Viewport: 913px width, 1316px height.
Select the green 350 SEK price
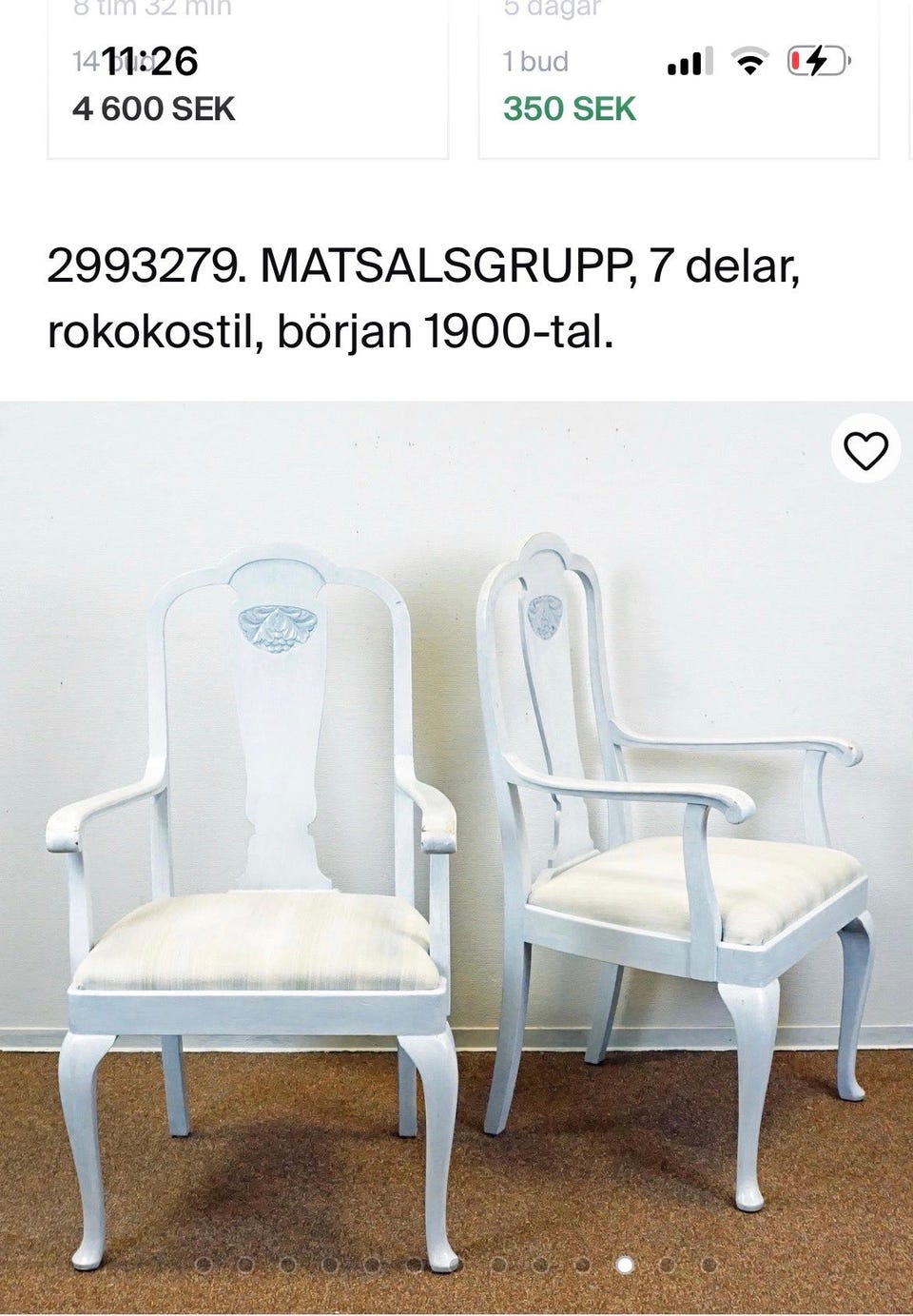pos(568,108)
